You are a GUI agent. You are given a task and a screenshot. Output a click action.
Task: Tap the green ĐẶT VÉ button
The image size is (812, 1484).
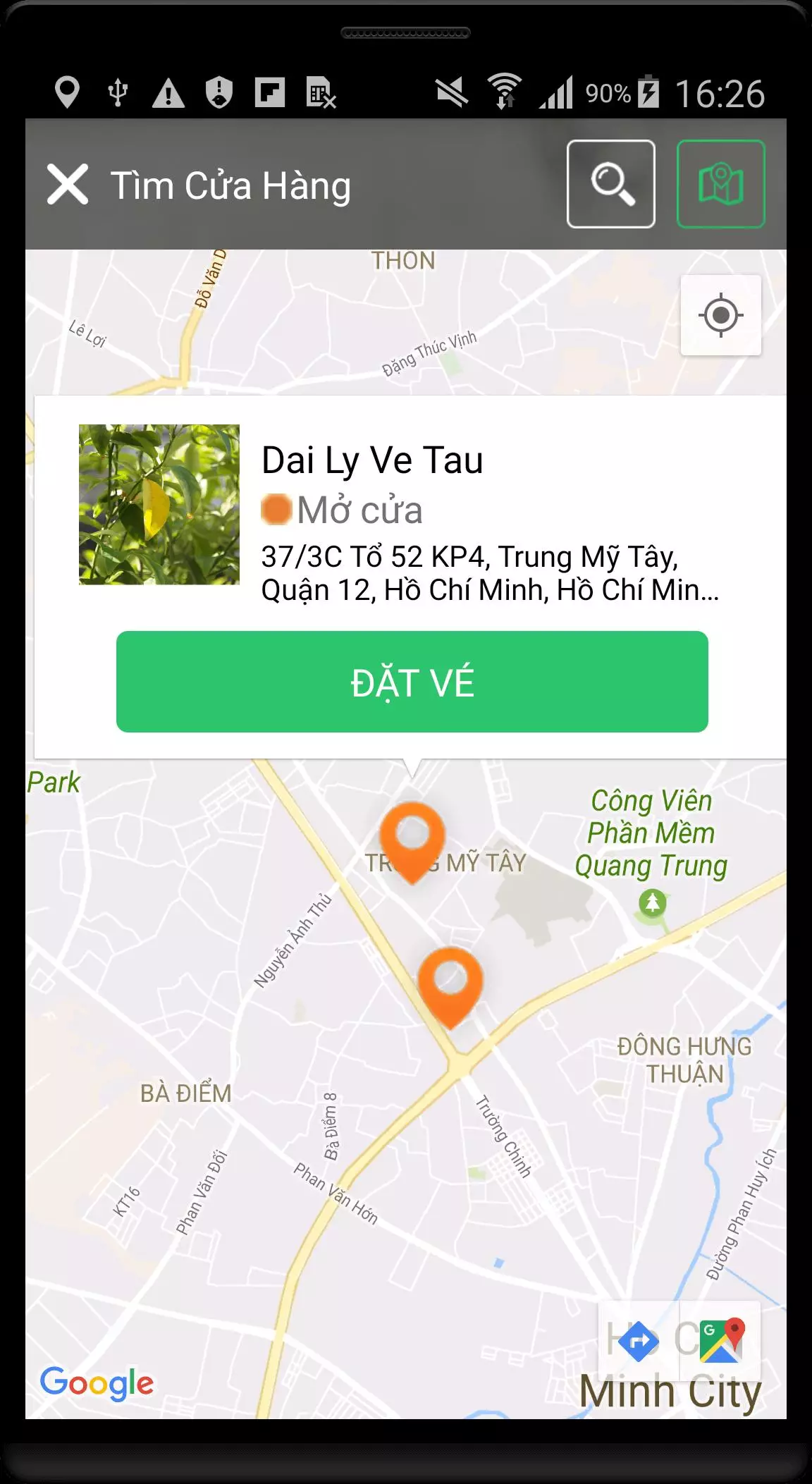click(412, 682)
